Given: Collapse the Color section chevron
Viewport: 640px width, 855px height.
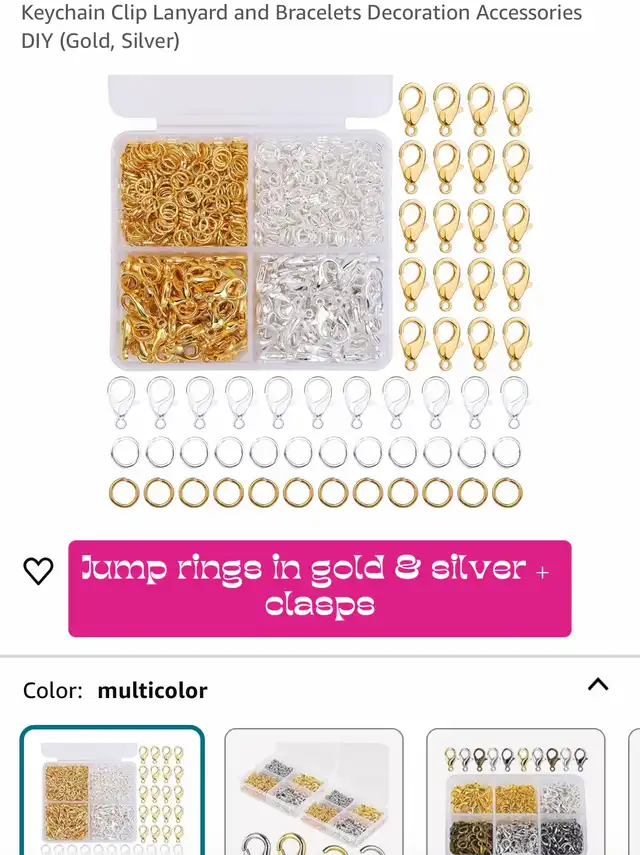Looking at the screenshot, I should [597, 685].
